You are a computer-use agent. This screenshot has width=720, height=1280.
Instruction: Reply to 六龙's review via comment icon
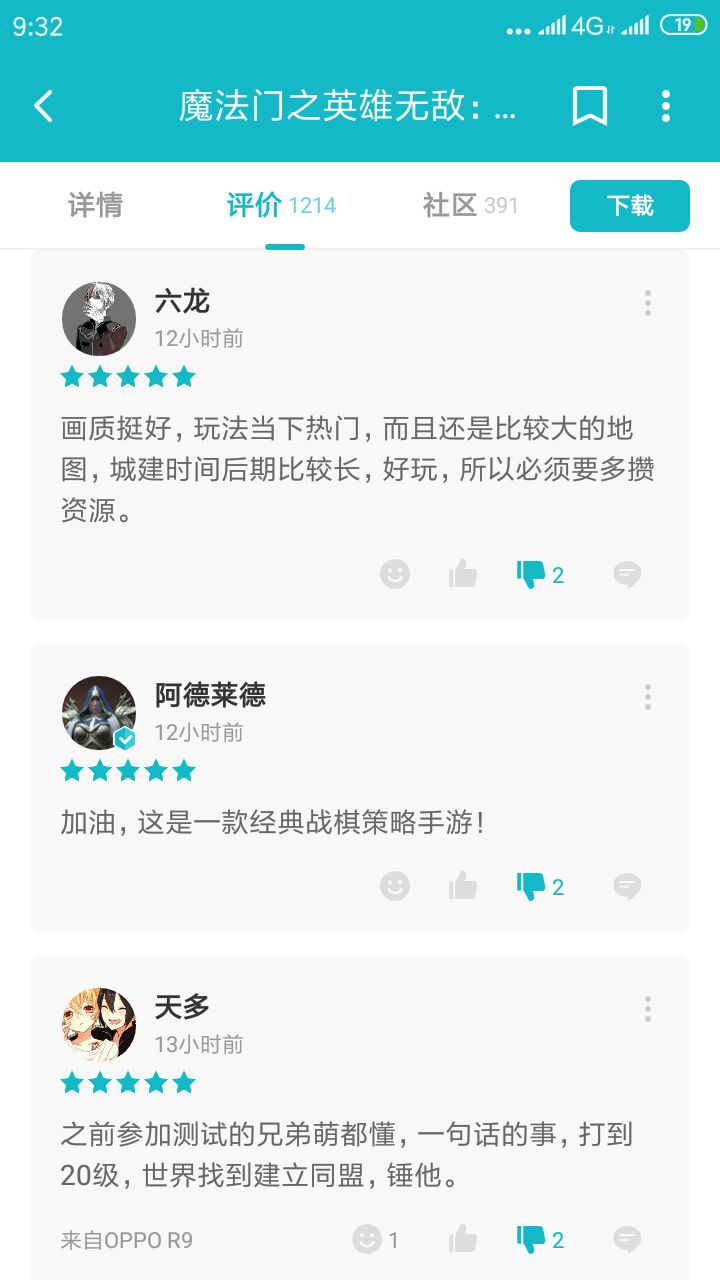[627, 574]
